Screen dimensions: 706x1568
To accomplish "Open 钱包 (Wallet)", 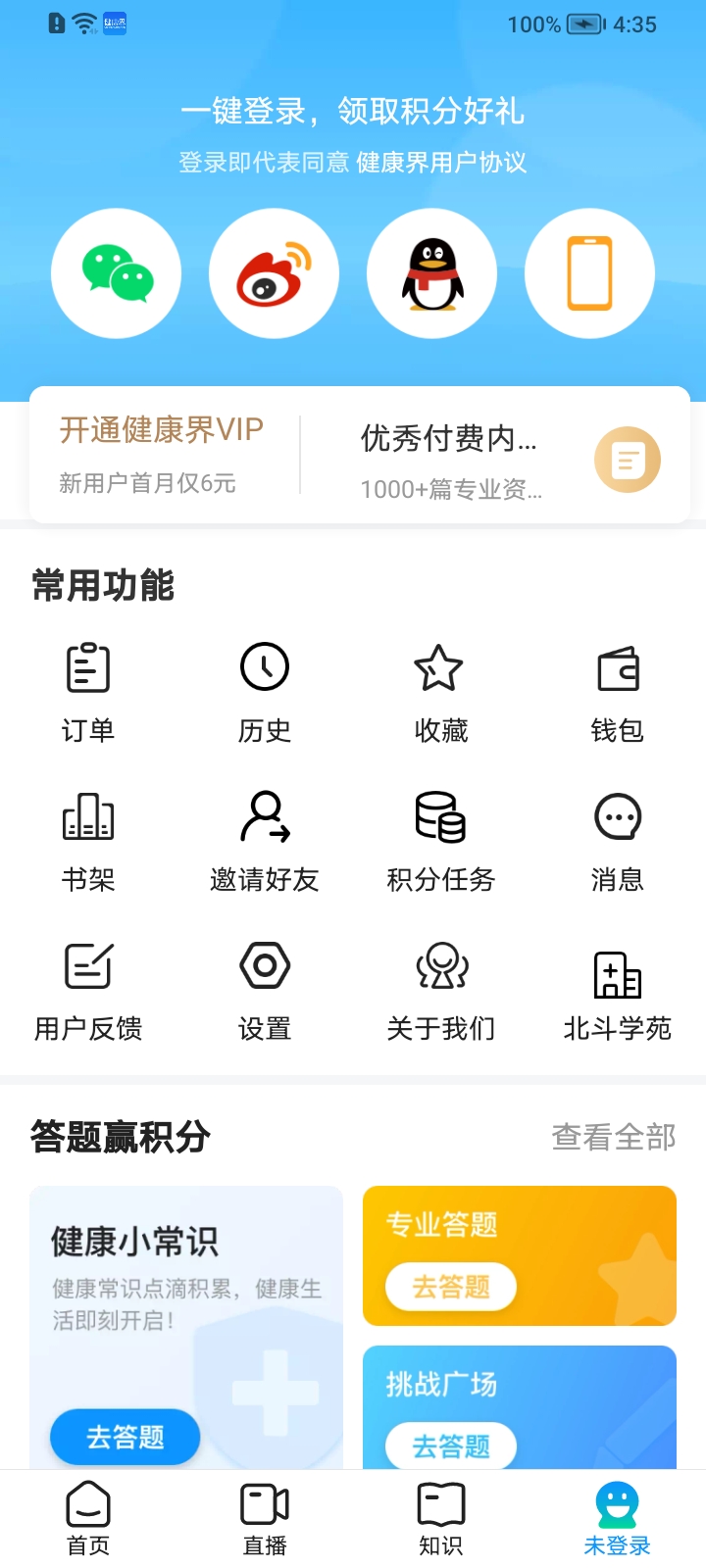I will [617, 689].
